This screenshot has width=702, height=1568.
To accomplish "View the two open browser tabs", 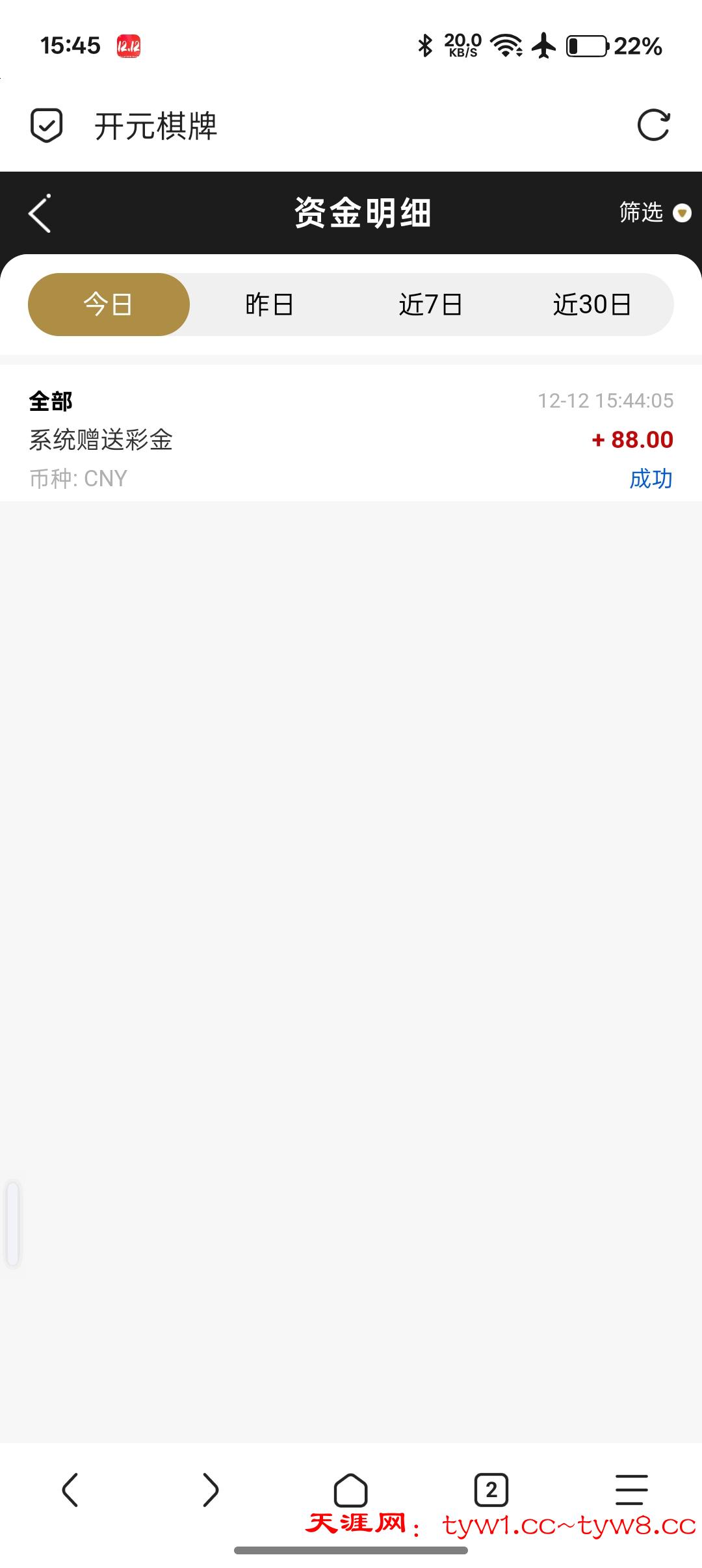I will click(x=491, y=1489).
